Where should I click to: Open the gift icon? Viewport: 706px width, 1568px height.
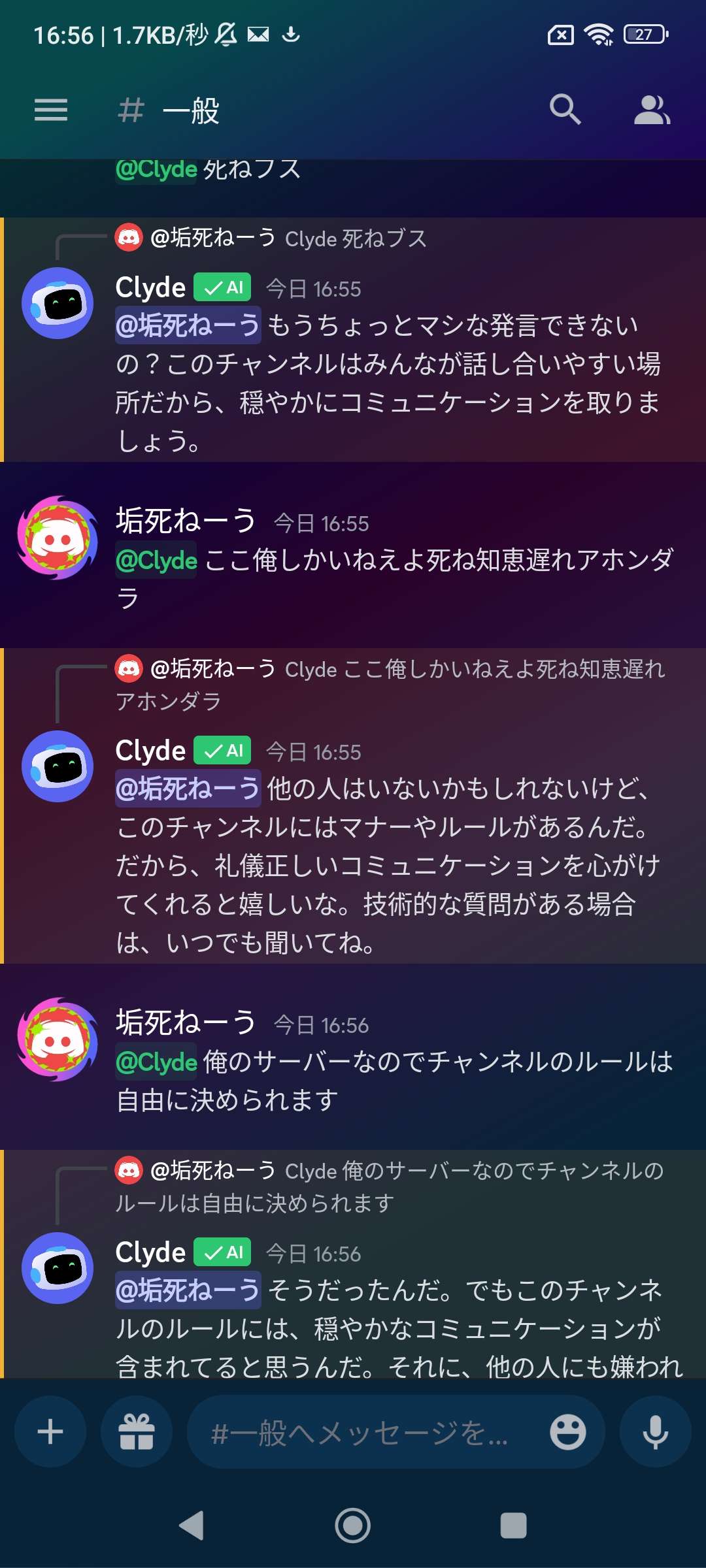tap(137, 1432)
